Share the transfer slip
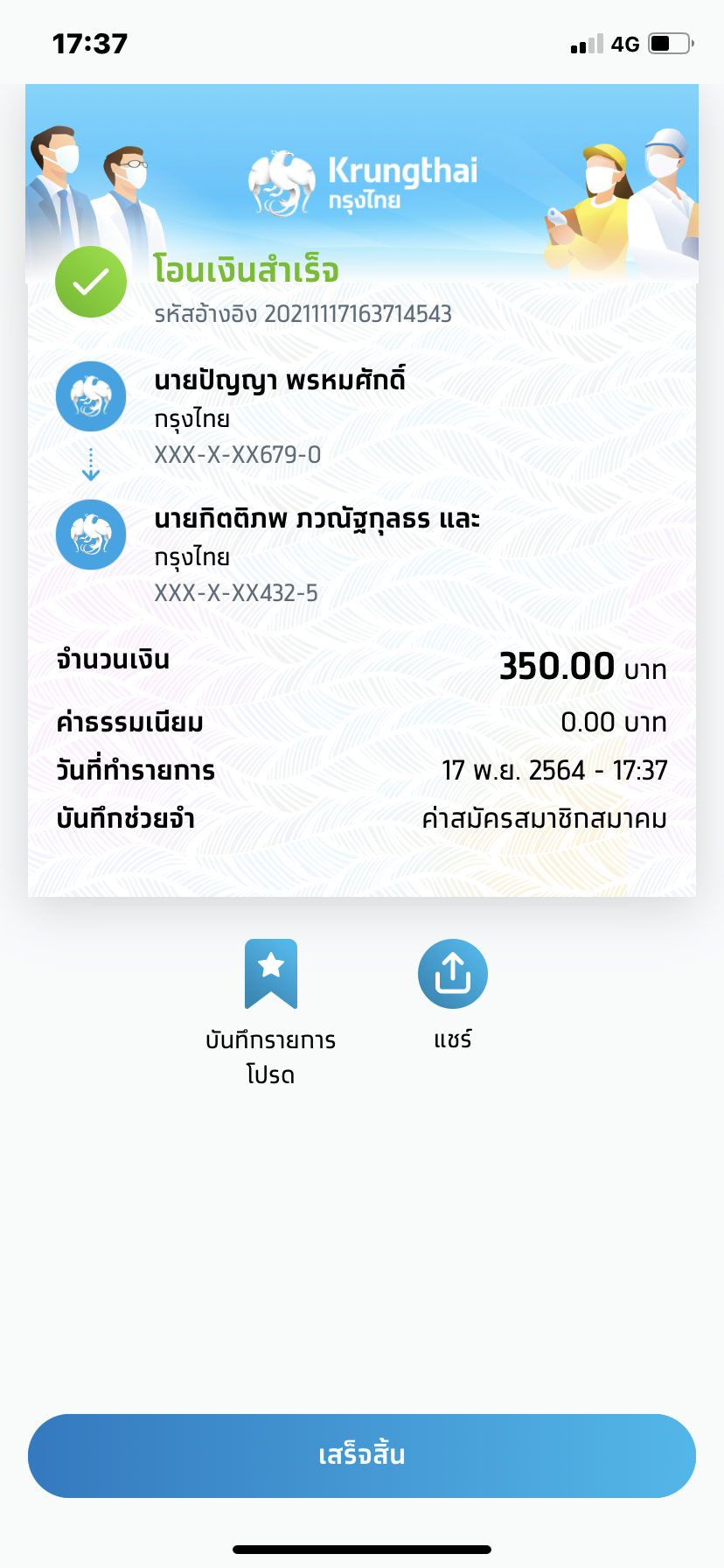Image resolution: width=724 pixels, height=1568 pixels. pos(452,975)
